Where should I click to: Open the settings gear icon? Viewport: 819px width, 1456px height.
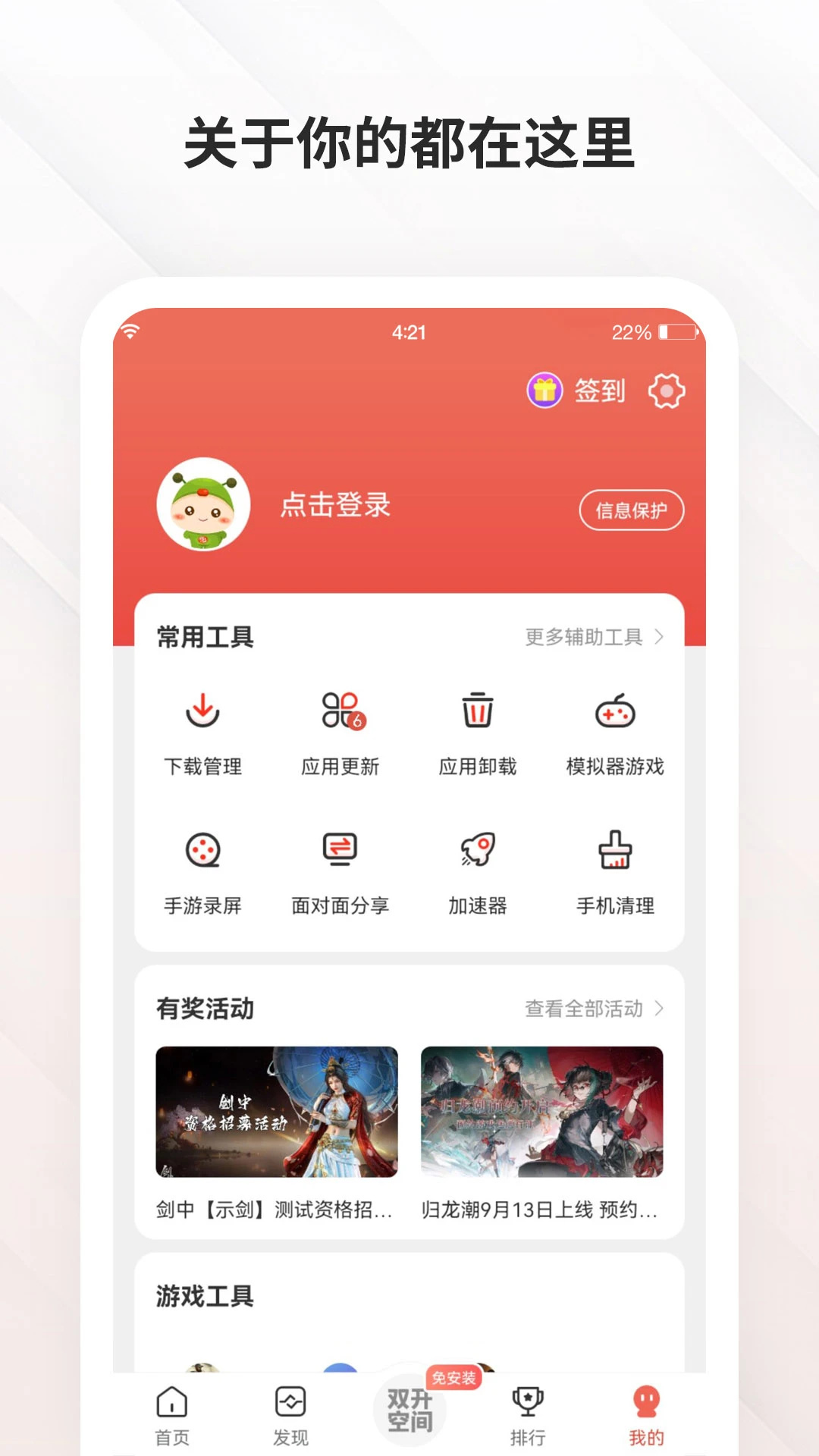click(665, 391)
